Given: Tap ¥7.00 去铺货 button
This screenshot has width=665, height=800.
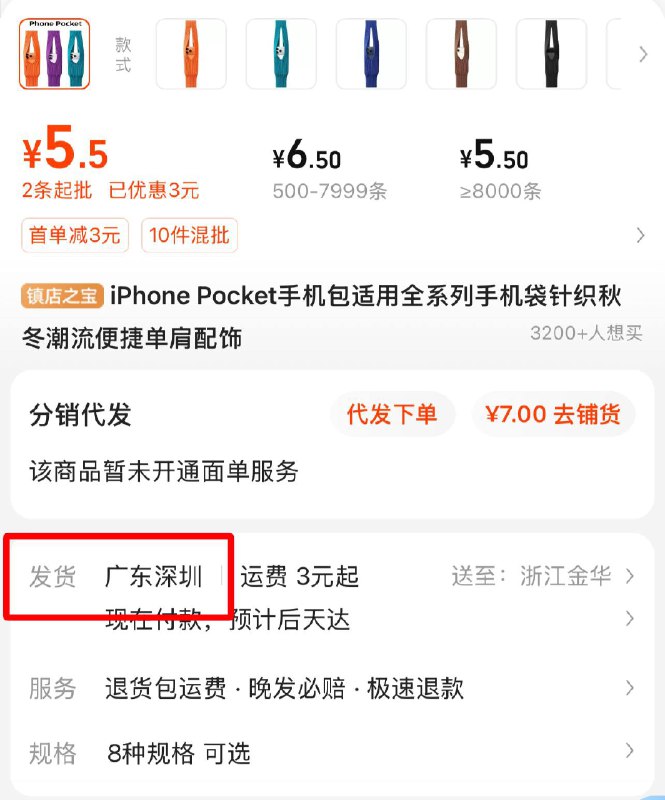Looking at the screenshot, I should [x=553, y=415].
